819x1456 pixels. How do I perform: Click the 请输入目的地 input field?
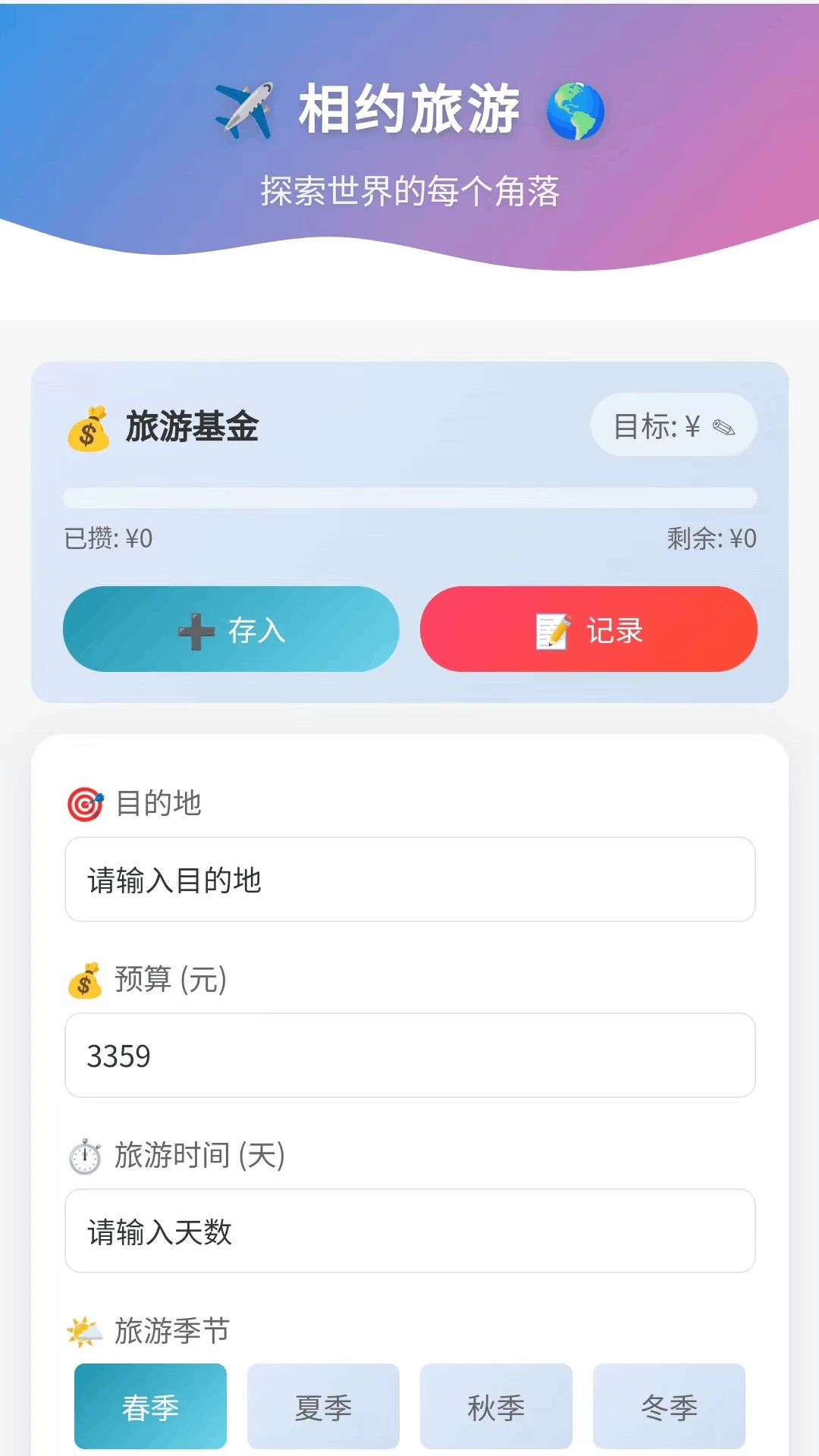409,880
